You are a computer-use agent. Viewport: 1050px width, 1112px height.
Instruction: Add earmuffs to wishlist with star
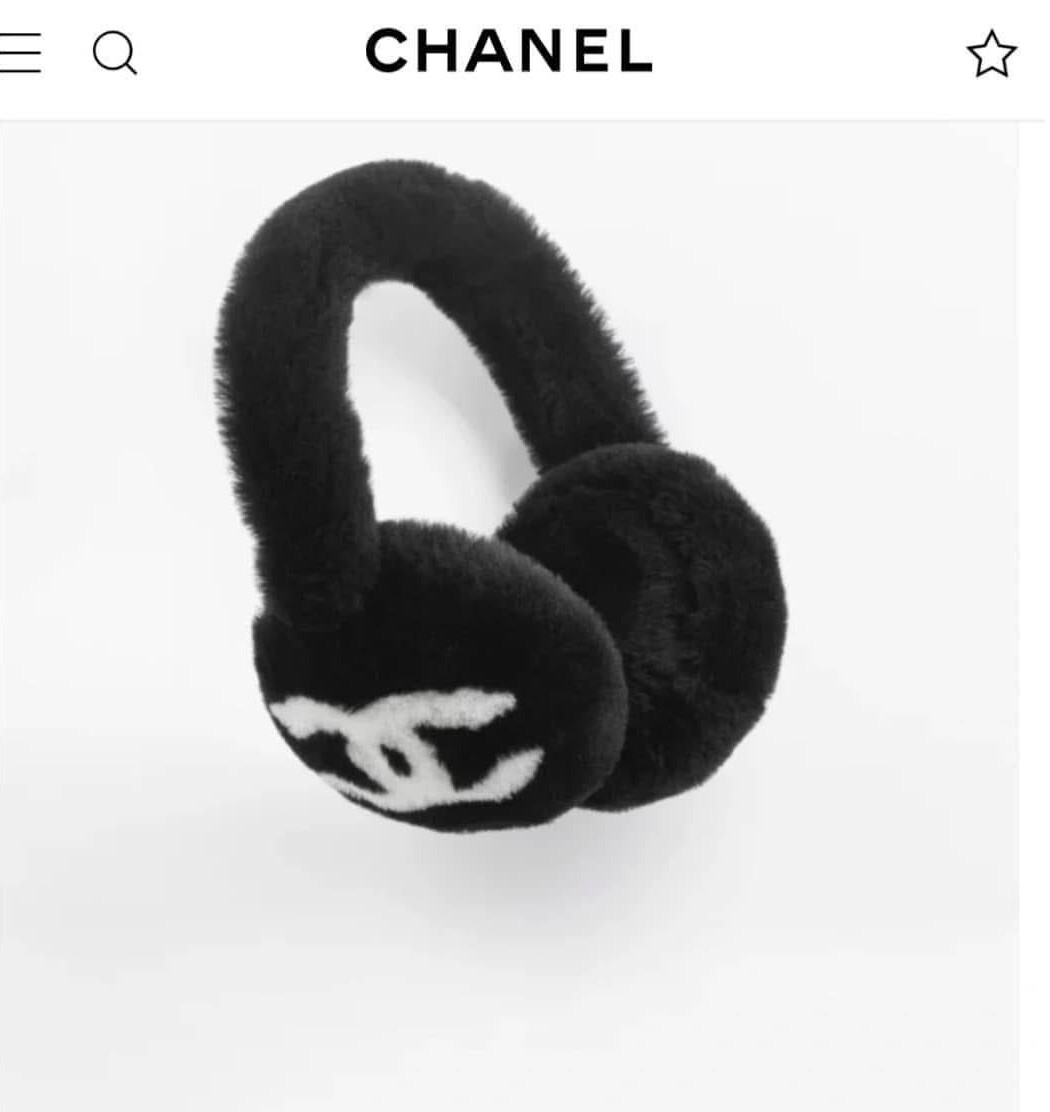[991, 54]
